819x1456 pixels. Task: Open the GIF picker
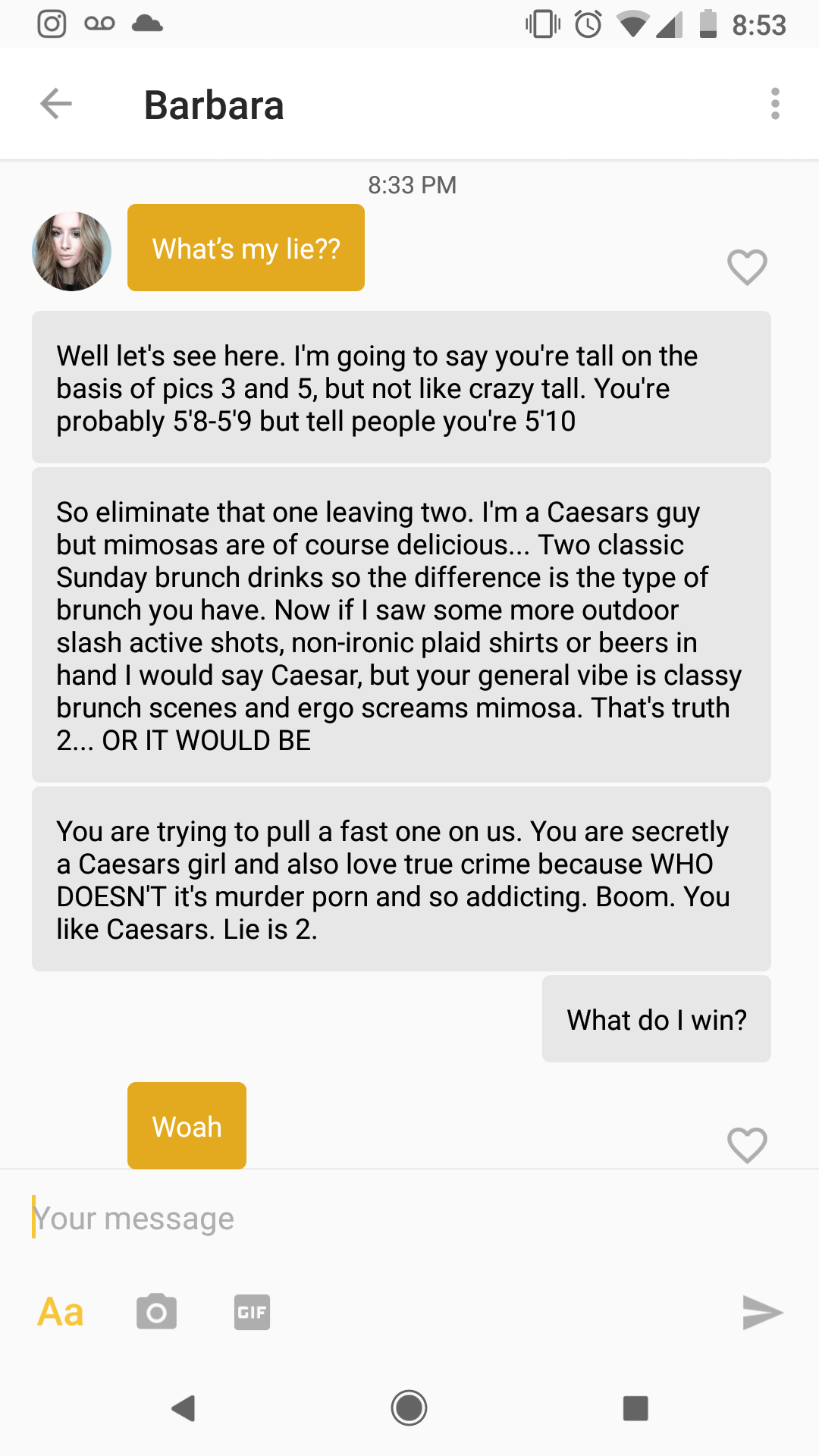tap(252, 1312)
